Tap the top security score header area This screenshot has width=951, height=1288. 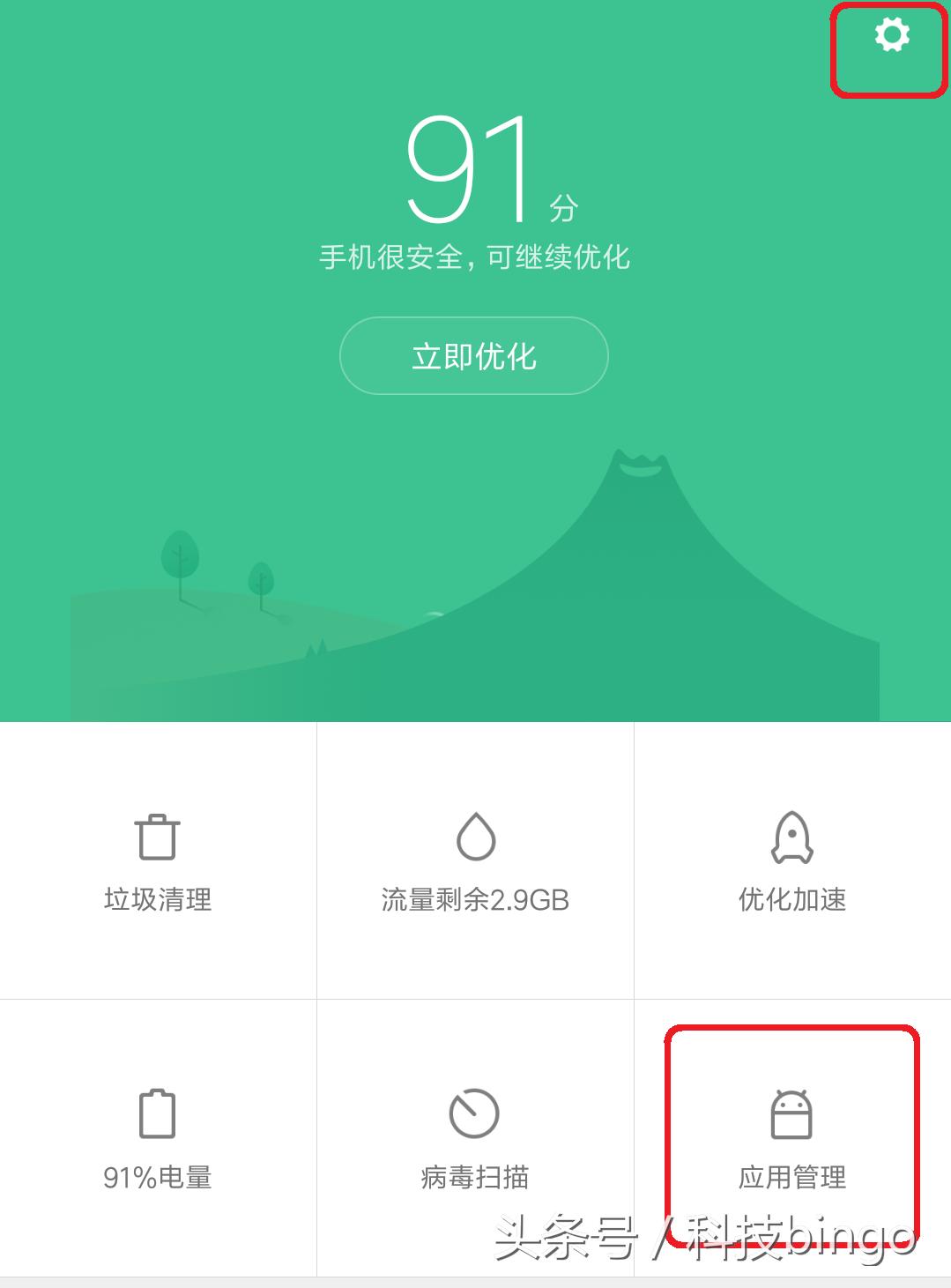[475, 203]
